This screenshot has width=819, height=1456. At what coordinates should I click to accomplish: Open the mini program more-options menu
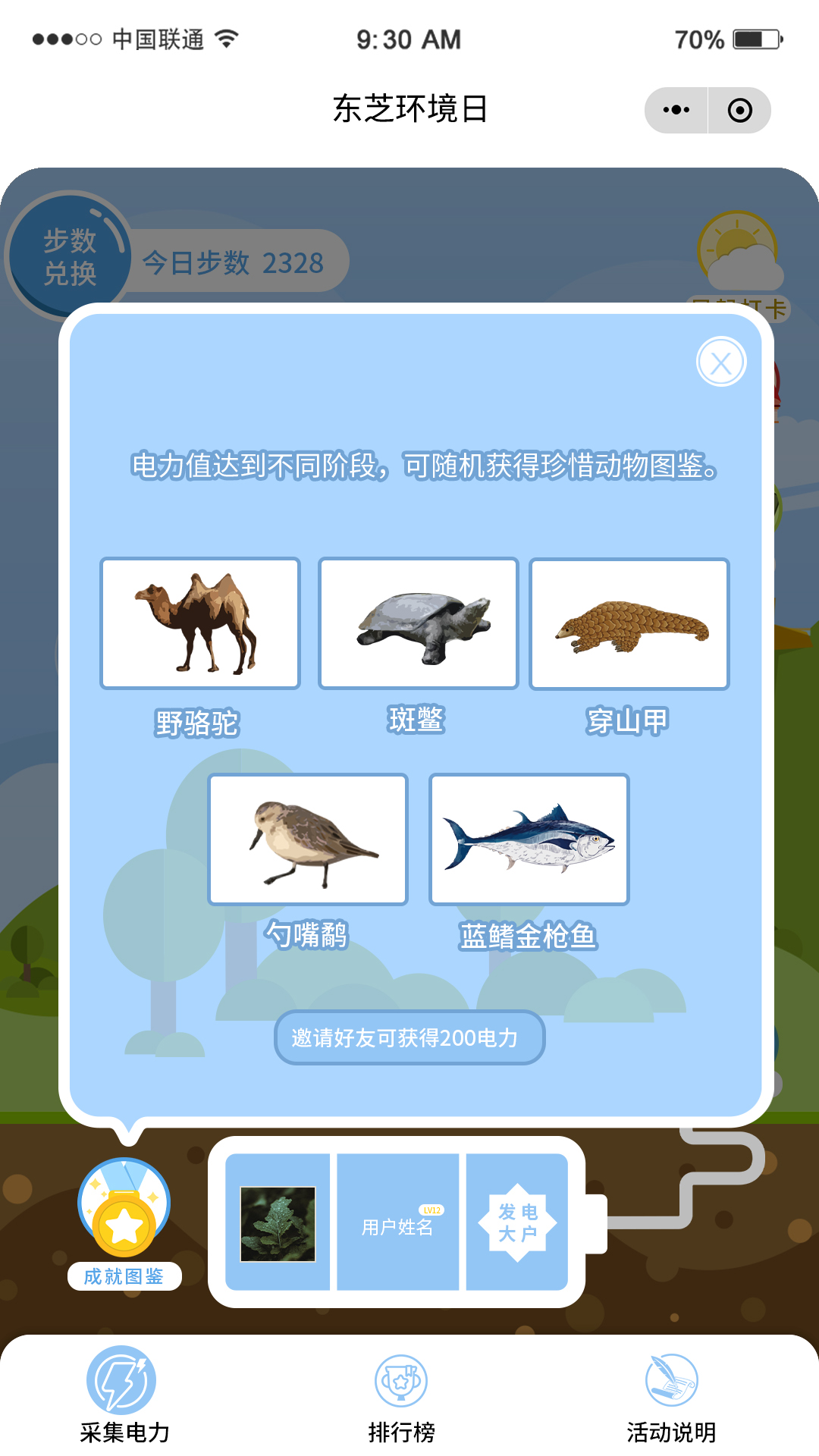(x=676, y=110)
